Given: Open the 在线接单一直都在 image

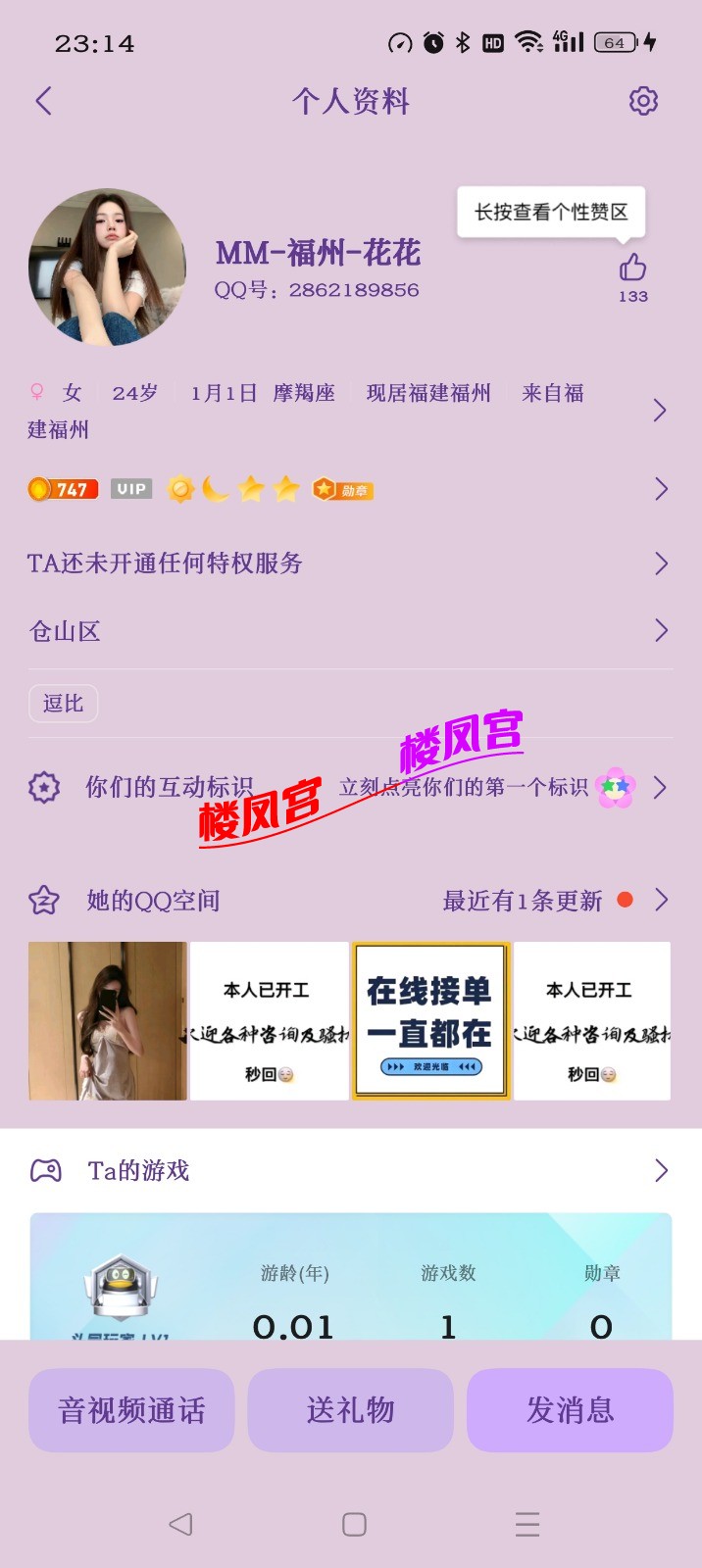Looking at the screenshot, I should (x=430, y=1020).
